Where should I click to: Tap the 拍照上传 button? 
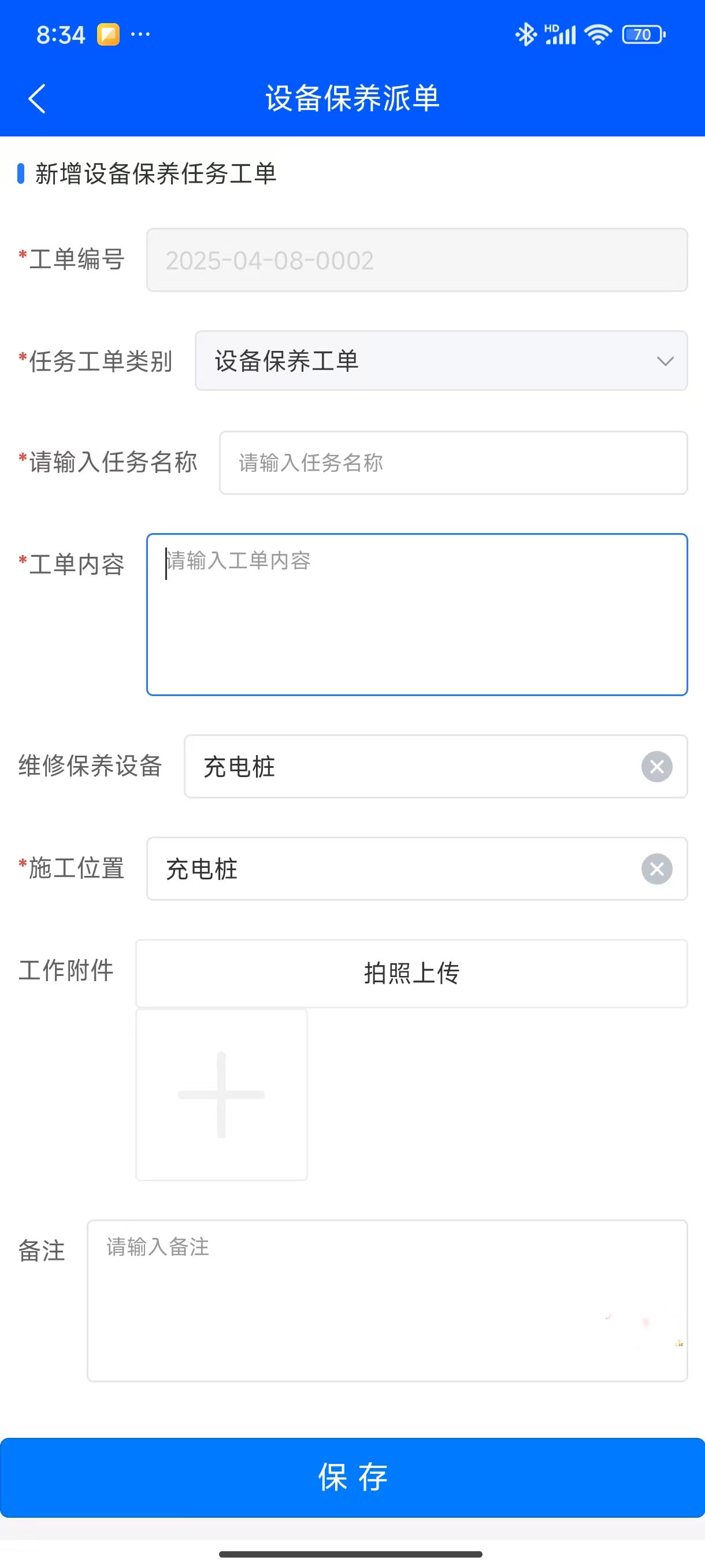tap(412, 973)
